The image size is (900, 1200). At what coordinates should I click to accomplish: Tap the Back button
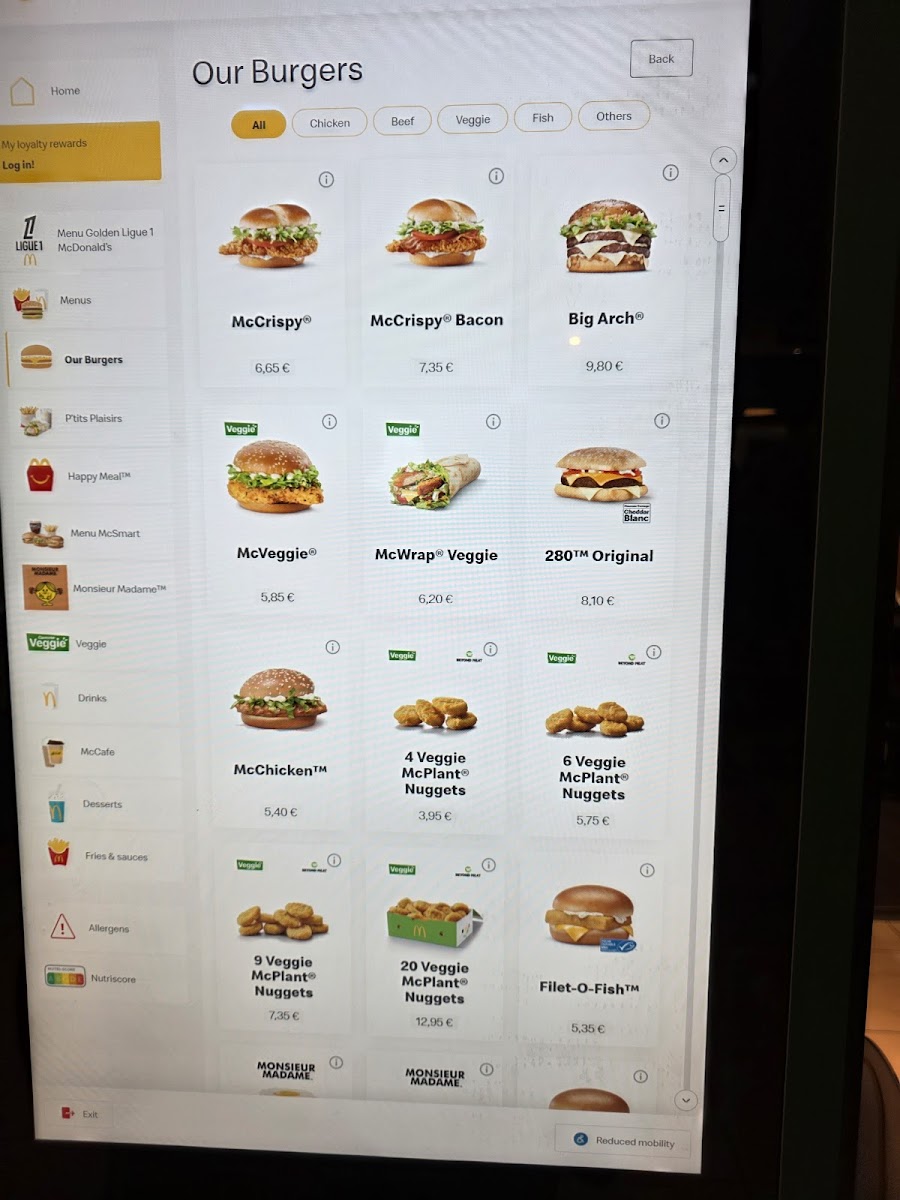tap(661, 59)
